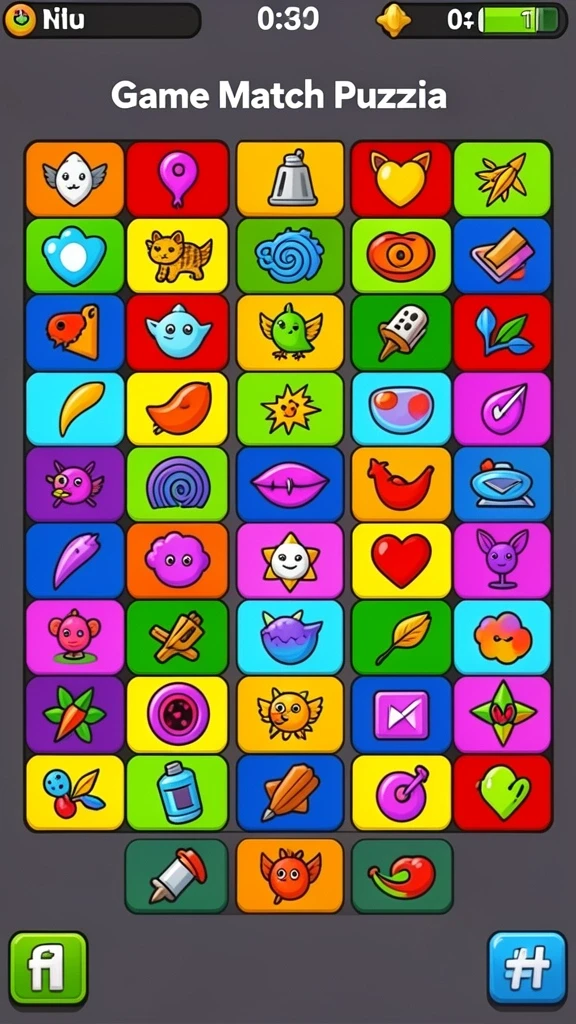Tap the white winged ghost tile
The width and height of the screenshot is (576, 1024).
[x=74, y=179]
